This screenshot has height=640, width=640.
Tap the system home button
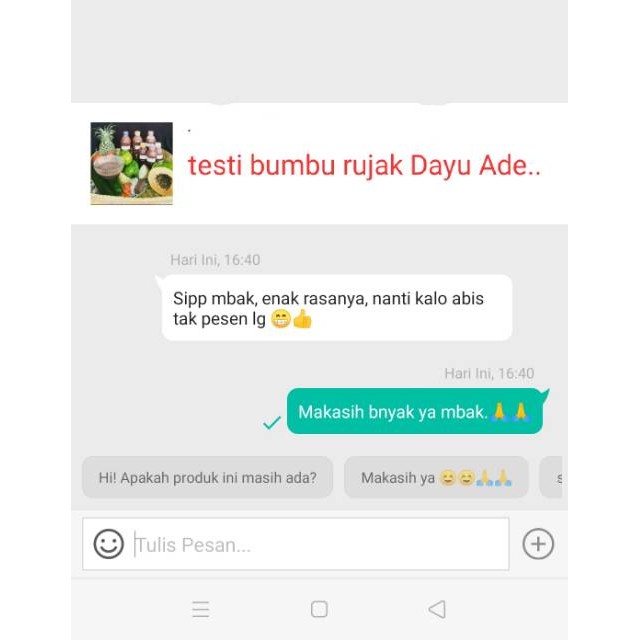point(319,609)
